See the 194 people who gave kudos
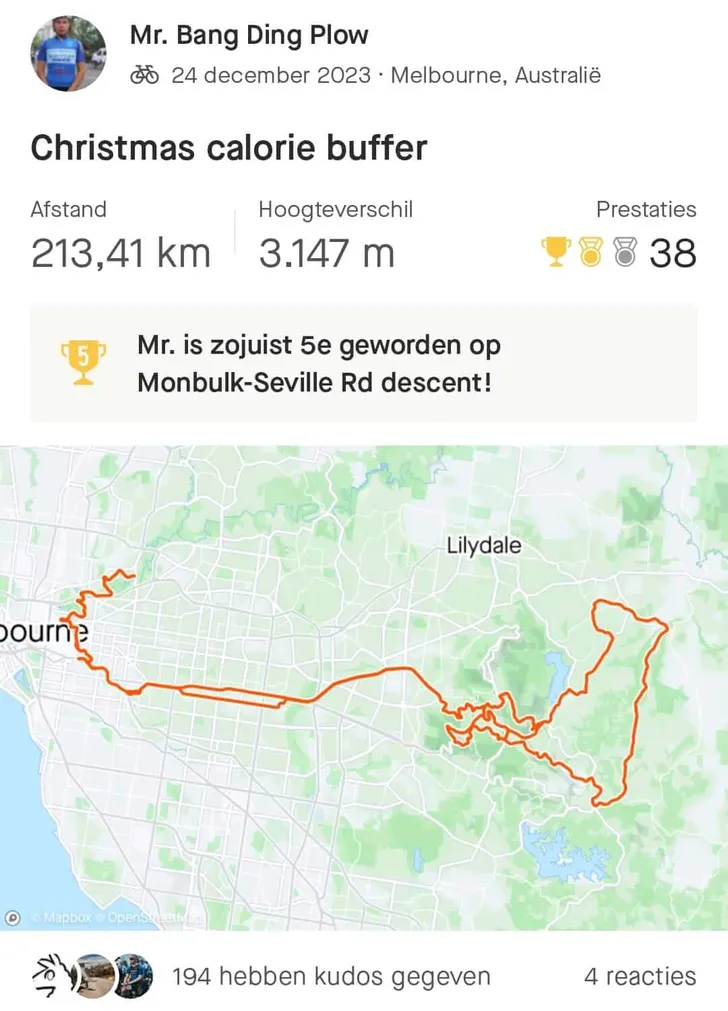Viewport: 728px width, 1011px height. 331,976
